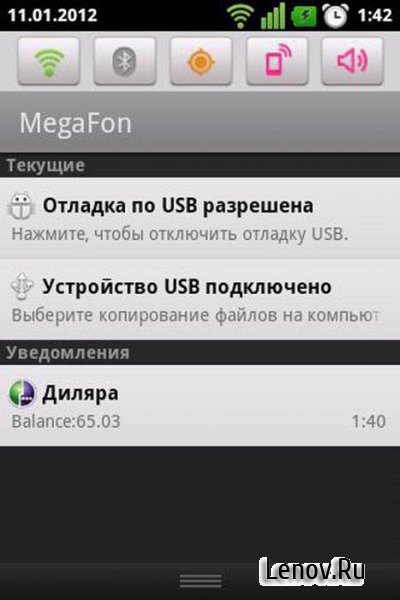400x600 pixels.
Task: Toggle the vibration mode quick setting
Action: (277, 61)
